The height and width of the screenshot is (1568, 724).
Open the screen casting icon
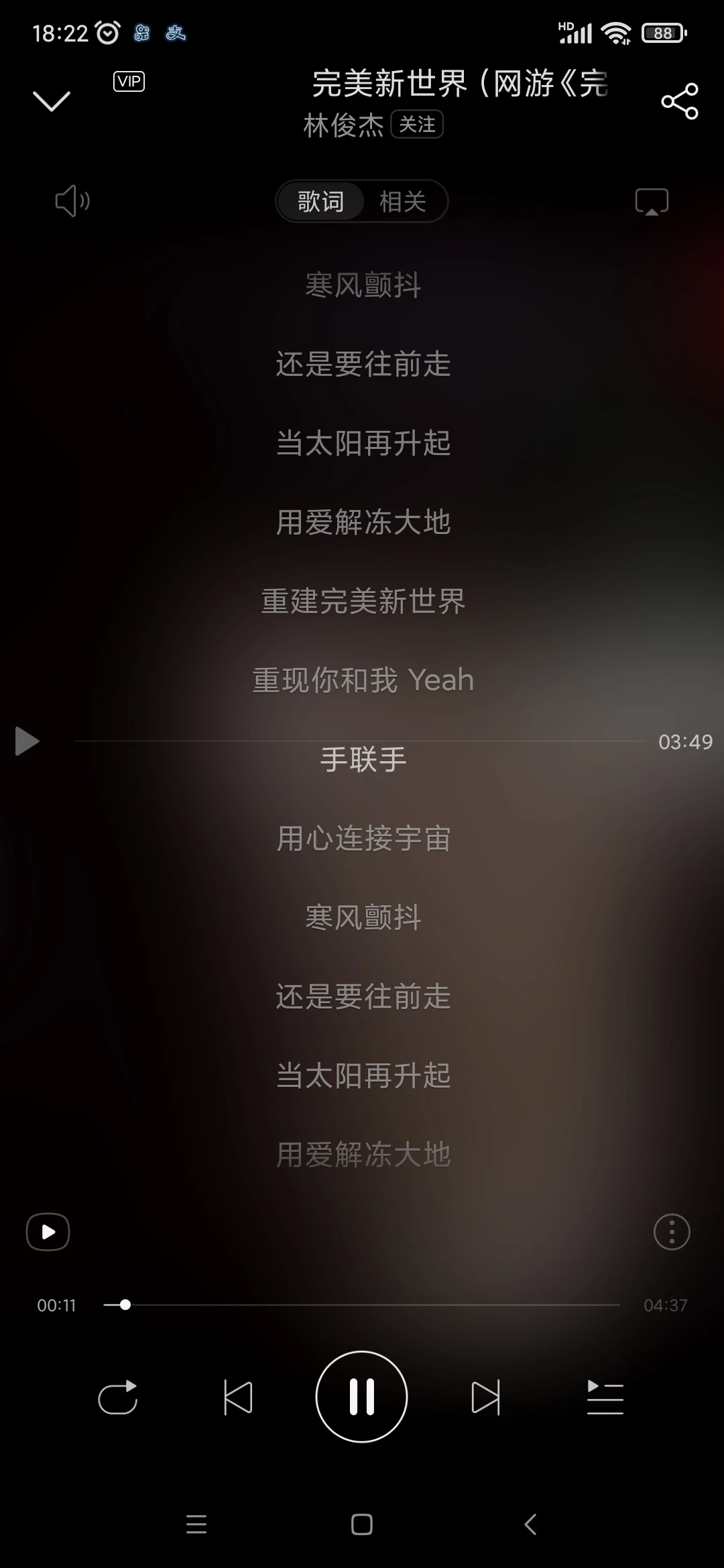(652, 201)
